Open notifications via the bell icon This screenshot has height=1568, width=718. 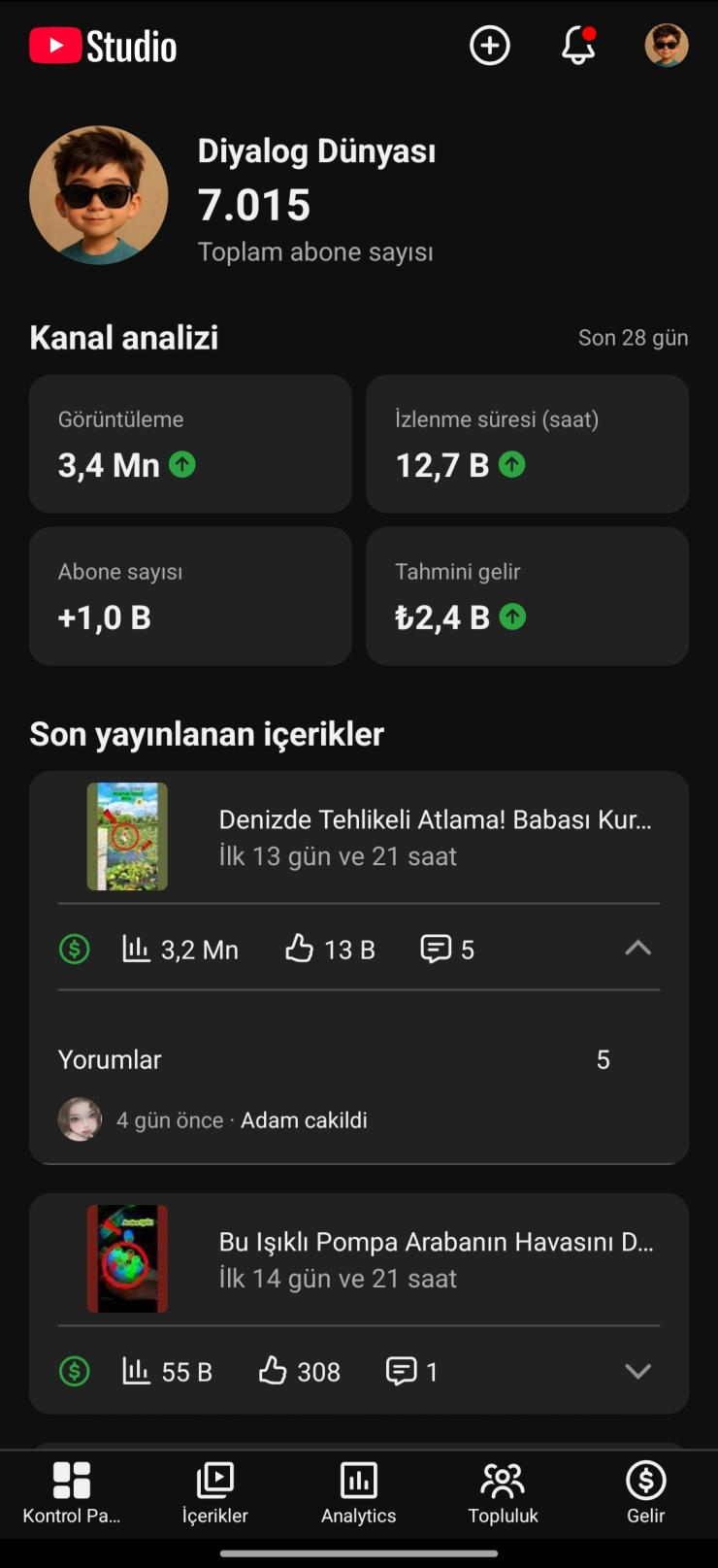click(578, 46)
